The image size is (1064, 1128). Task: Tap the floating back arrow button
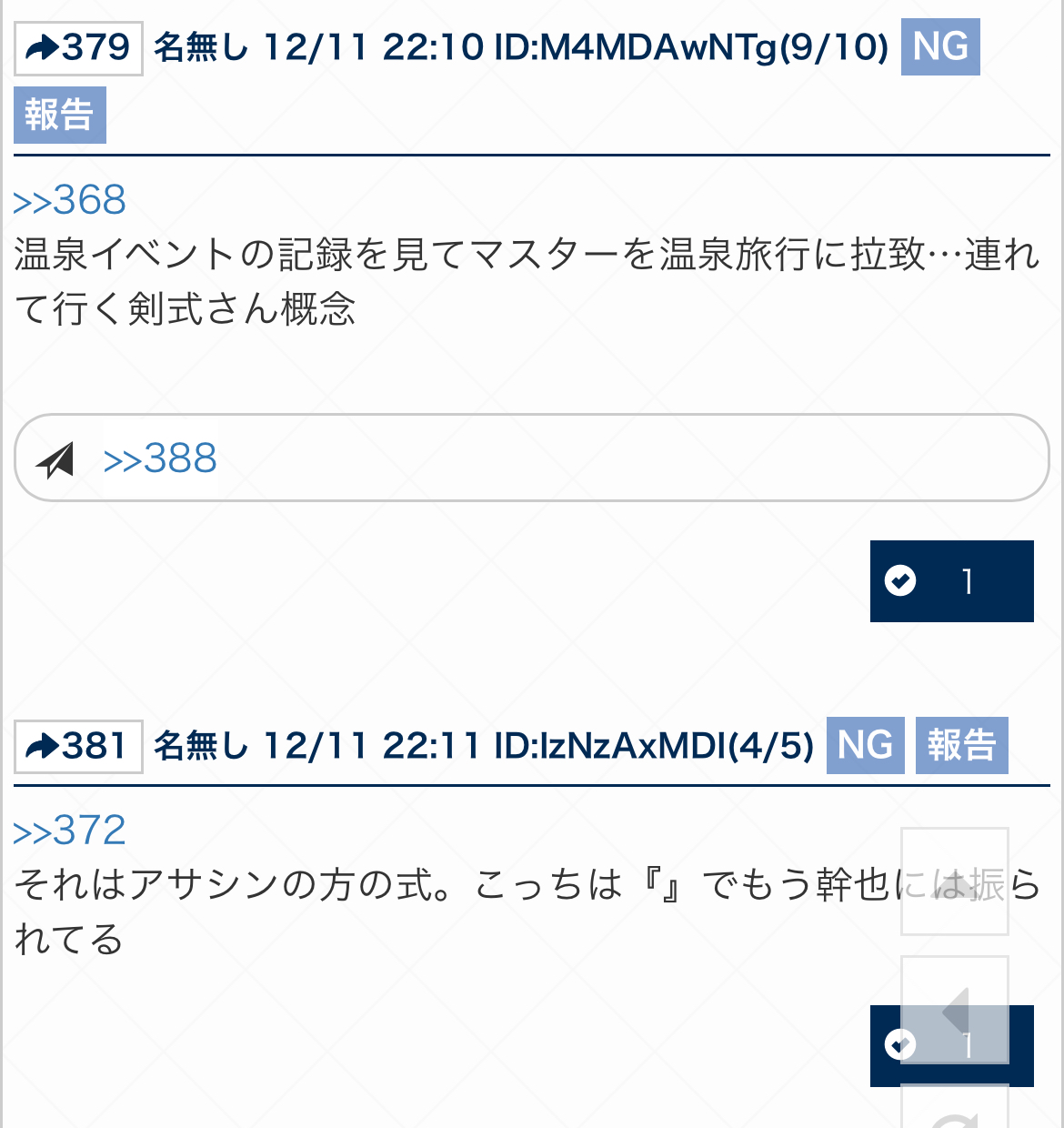tap(955, 1010)
